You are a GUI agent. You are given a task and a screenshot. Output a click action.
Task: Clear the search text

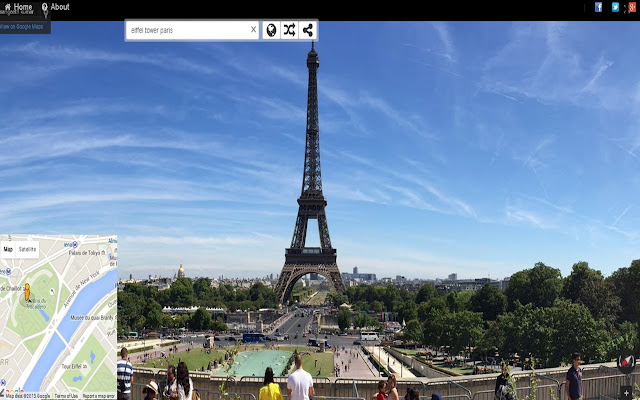pyautogui.click(x=253, y=30)
